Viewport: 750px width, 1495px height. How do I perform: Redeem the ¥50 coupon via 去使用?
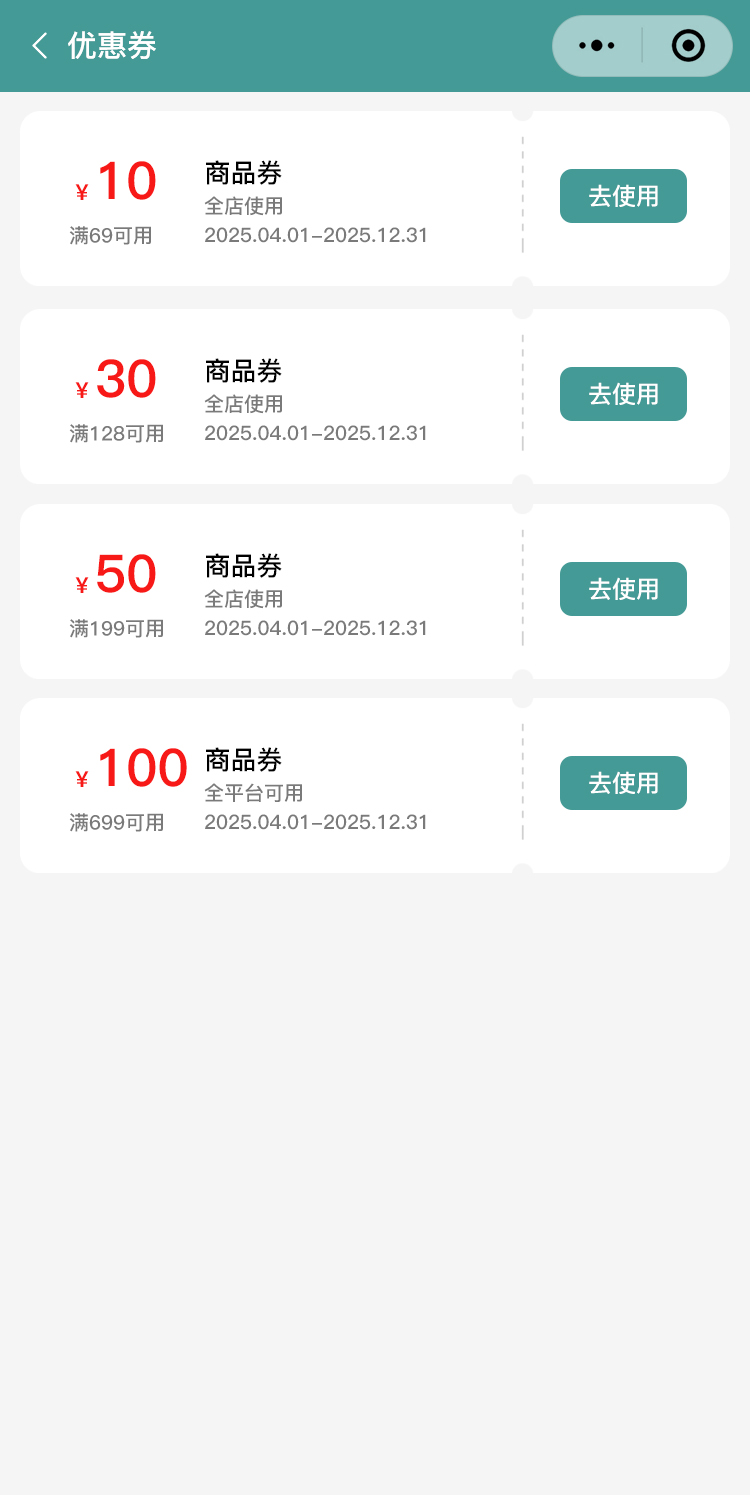pos(623,589)
